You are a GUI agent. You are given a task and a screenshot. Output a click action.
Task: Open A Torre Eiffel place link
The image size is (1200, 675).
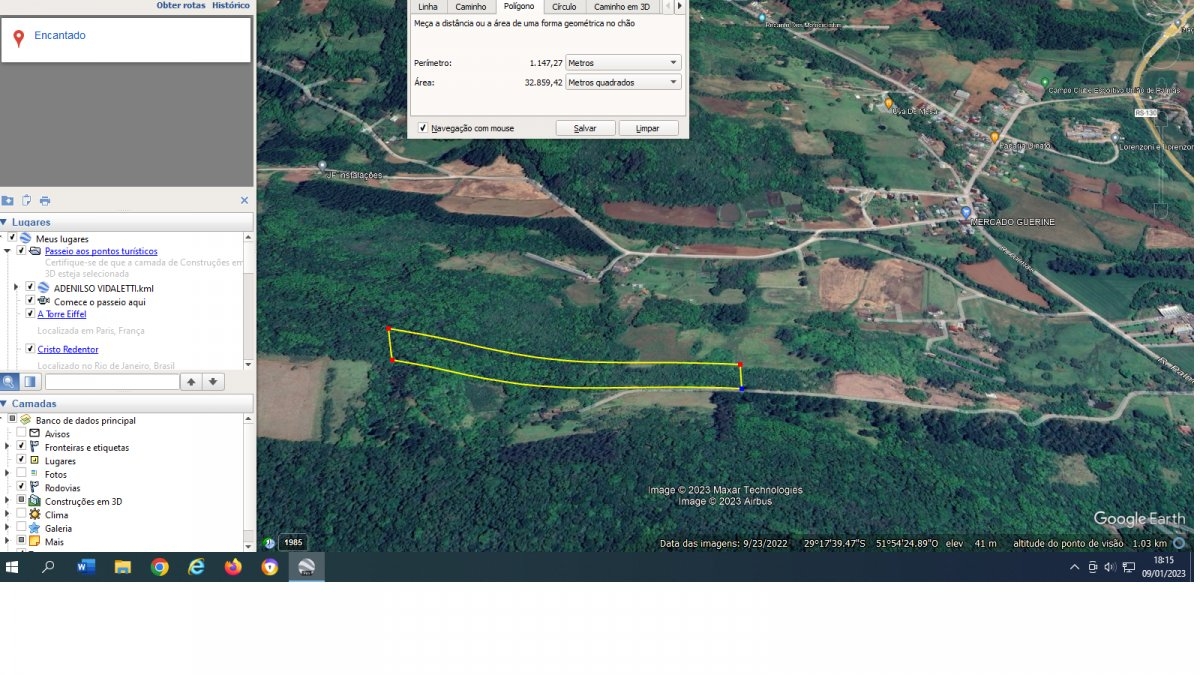click(62, 314)
